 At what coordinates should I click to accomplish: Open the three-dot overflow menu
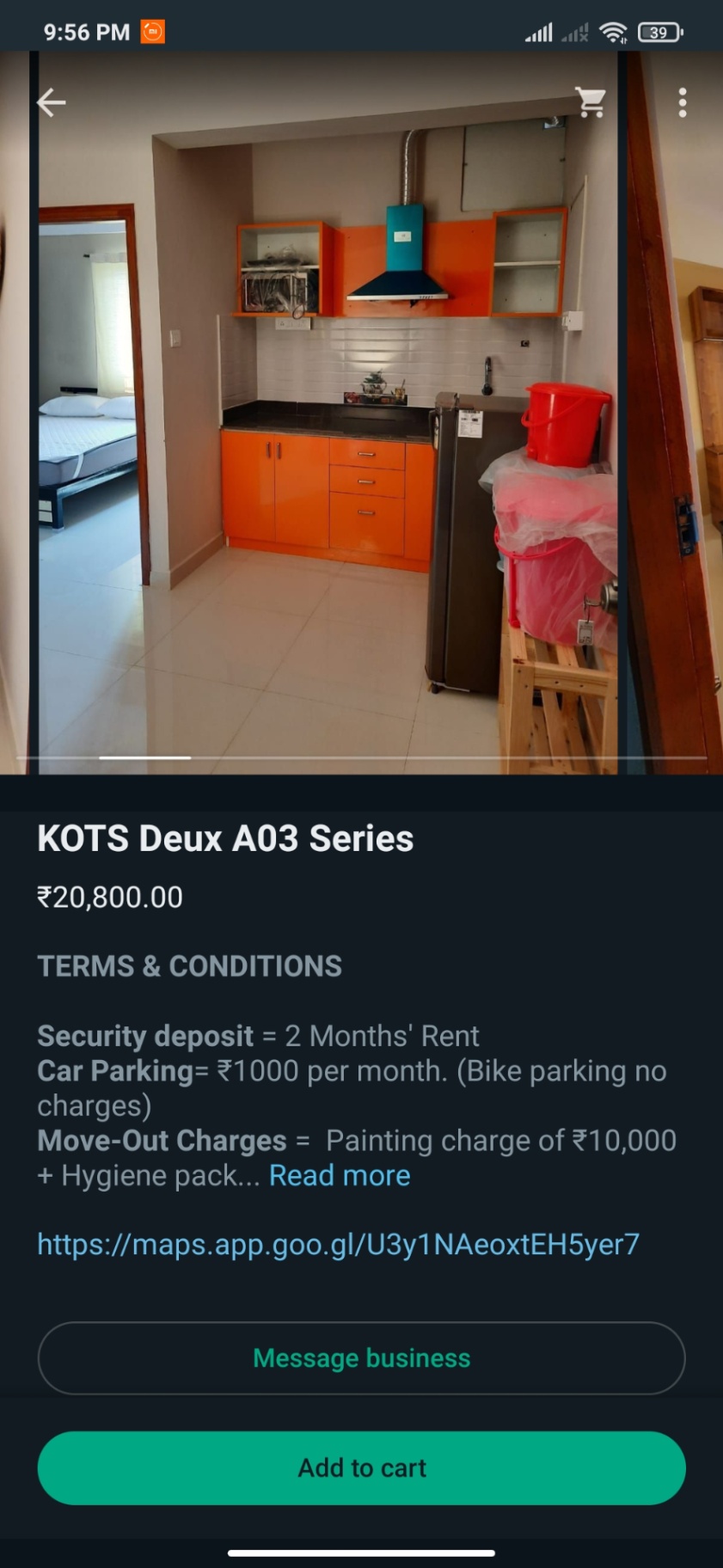pos(683,103)
